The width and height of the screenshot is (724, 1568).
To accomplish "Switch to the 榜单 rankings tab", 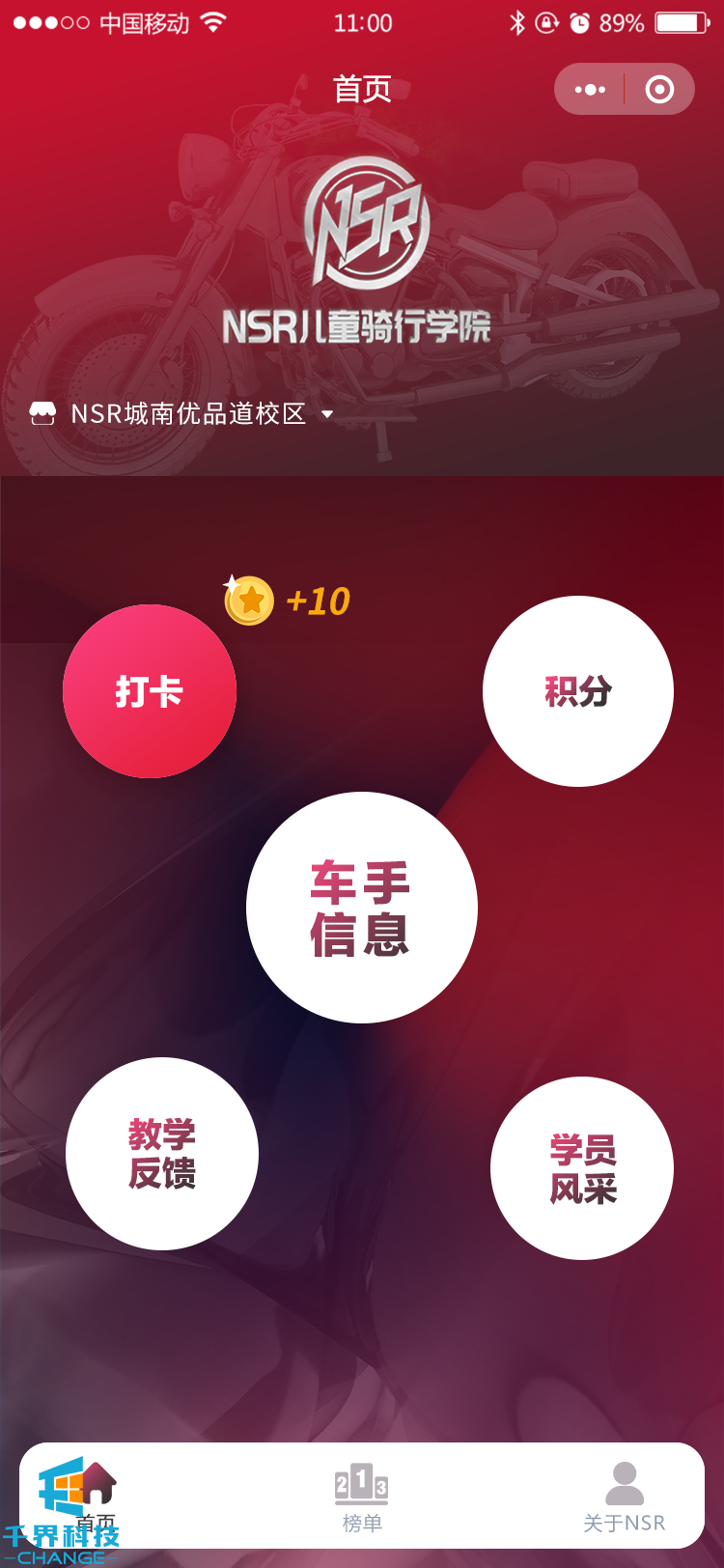I will [362, 1497].
